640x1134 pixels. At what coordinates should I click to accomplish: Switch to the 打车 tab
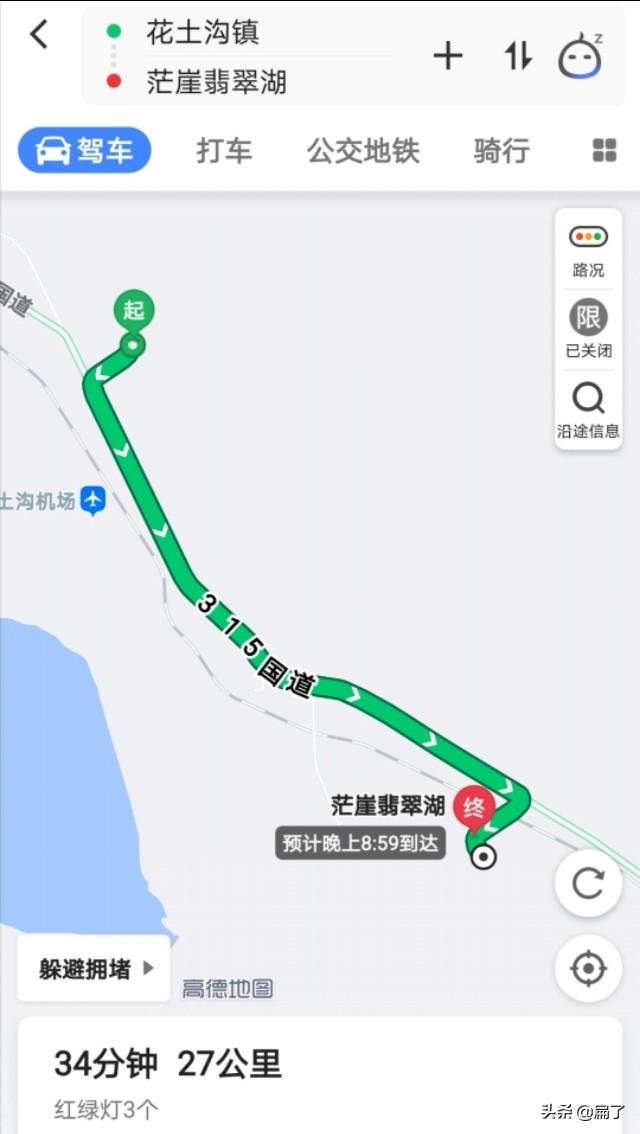pos(224,151)
